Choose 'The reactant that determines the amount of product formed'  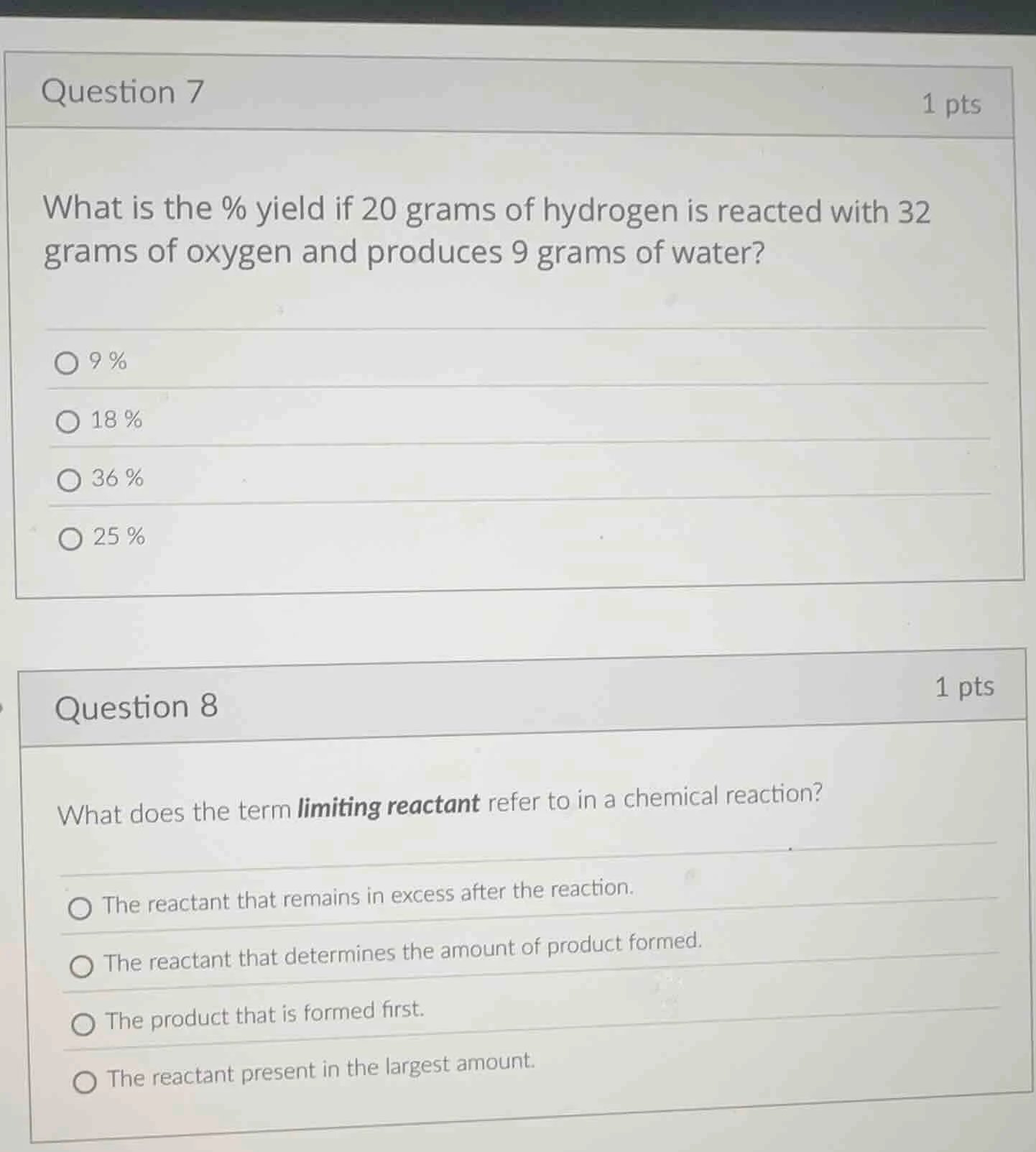81,966
